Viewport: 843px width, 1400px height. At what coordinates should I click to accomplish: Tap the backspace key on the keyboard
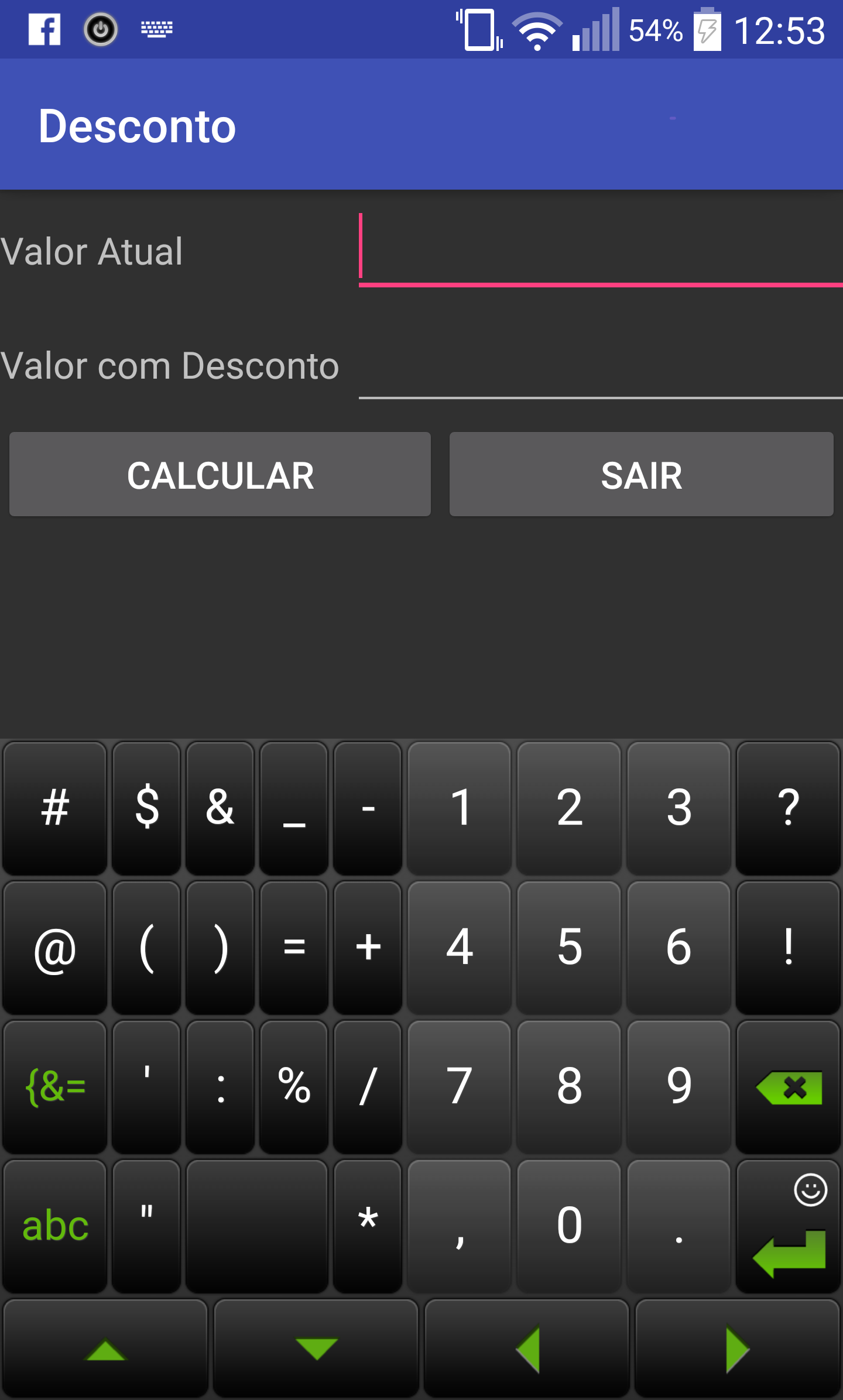click(x=789, y=1087)
